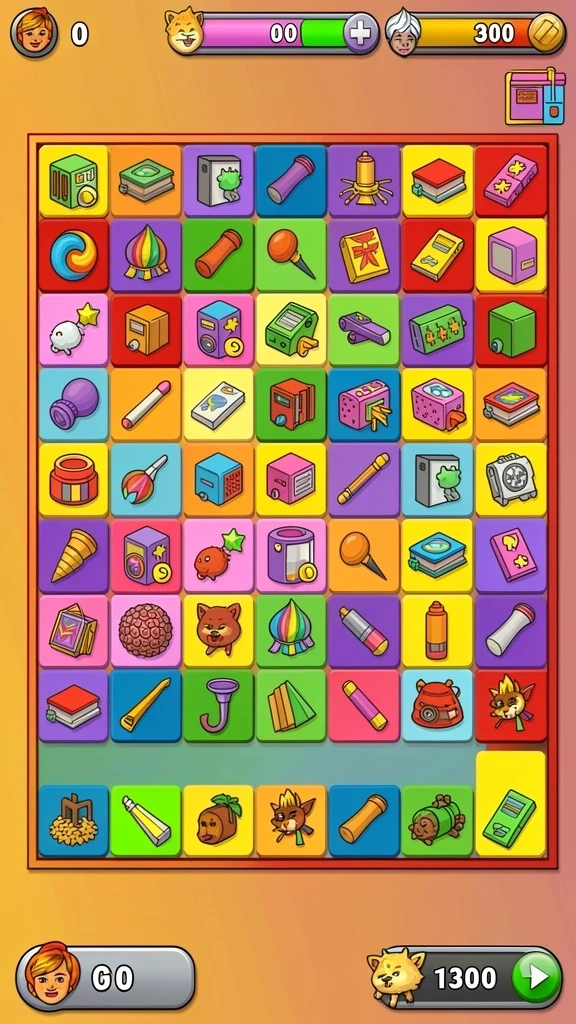Viewport: 576px width, 1024px height.
Task: Choose the hay nest tile on blue
Action: [x=73, y=820]
